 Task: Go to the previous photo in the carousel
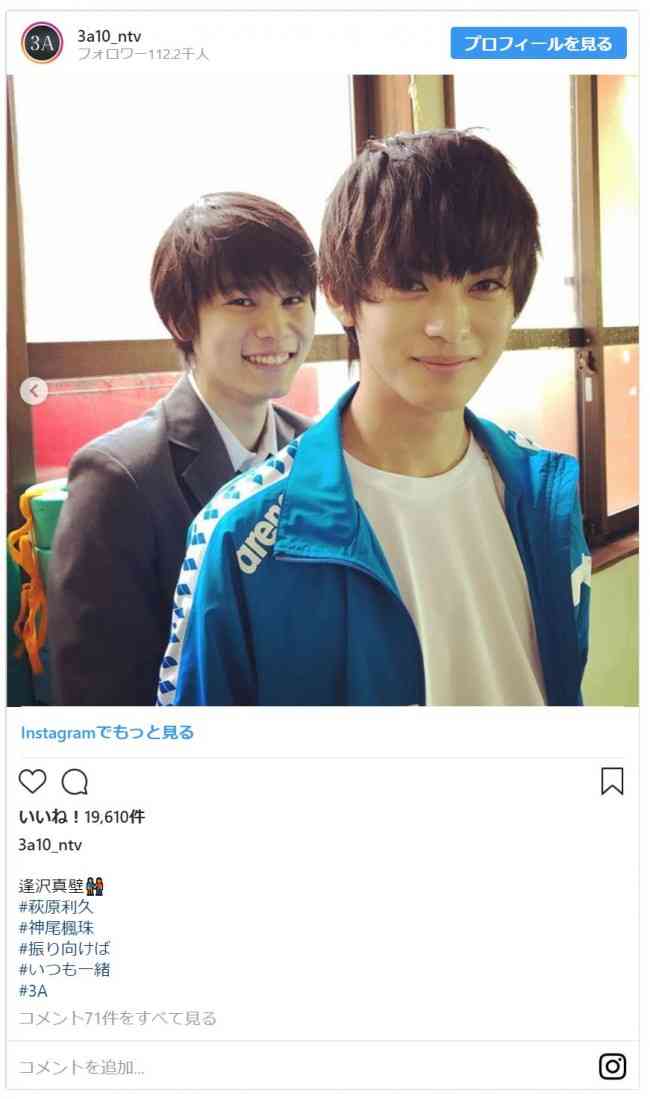[x=34, y=391]
